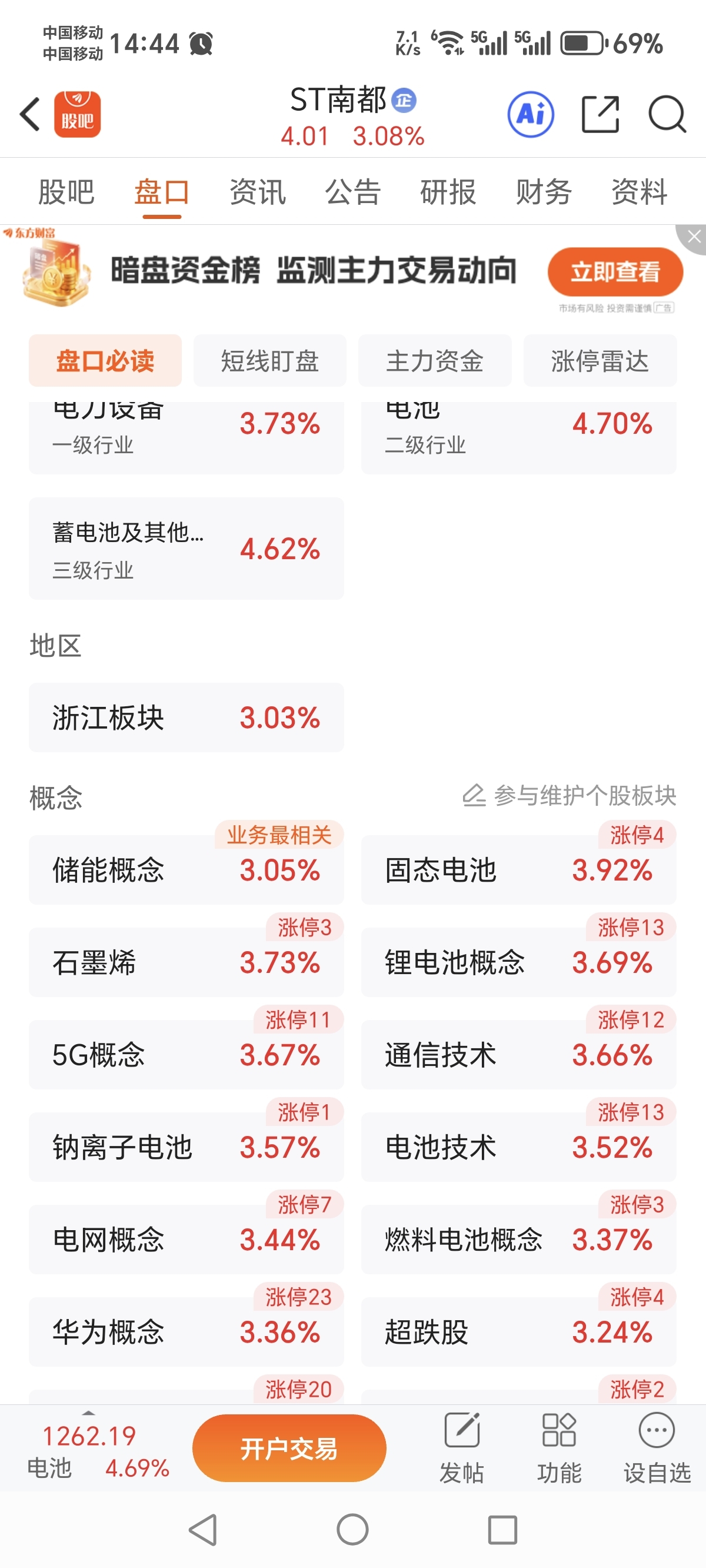
Task: Open the search magnifier
Action: coord(667,114)
